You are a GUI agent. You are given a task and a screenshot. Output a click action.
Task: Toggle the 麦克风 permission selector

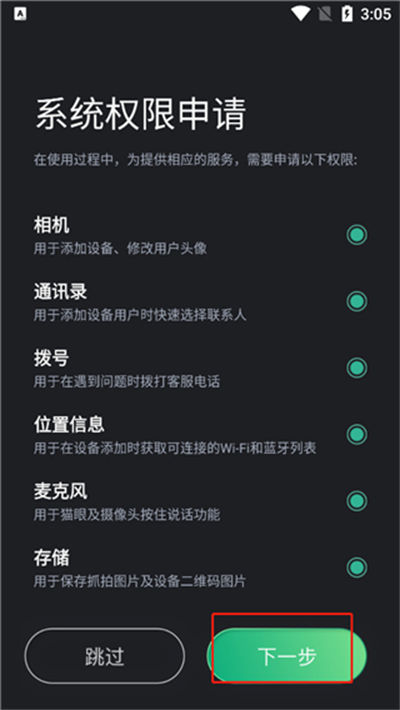coord(357,501)
